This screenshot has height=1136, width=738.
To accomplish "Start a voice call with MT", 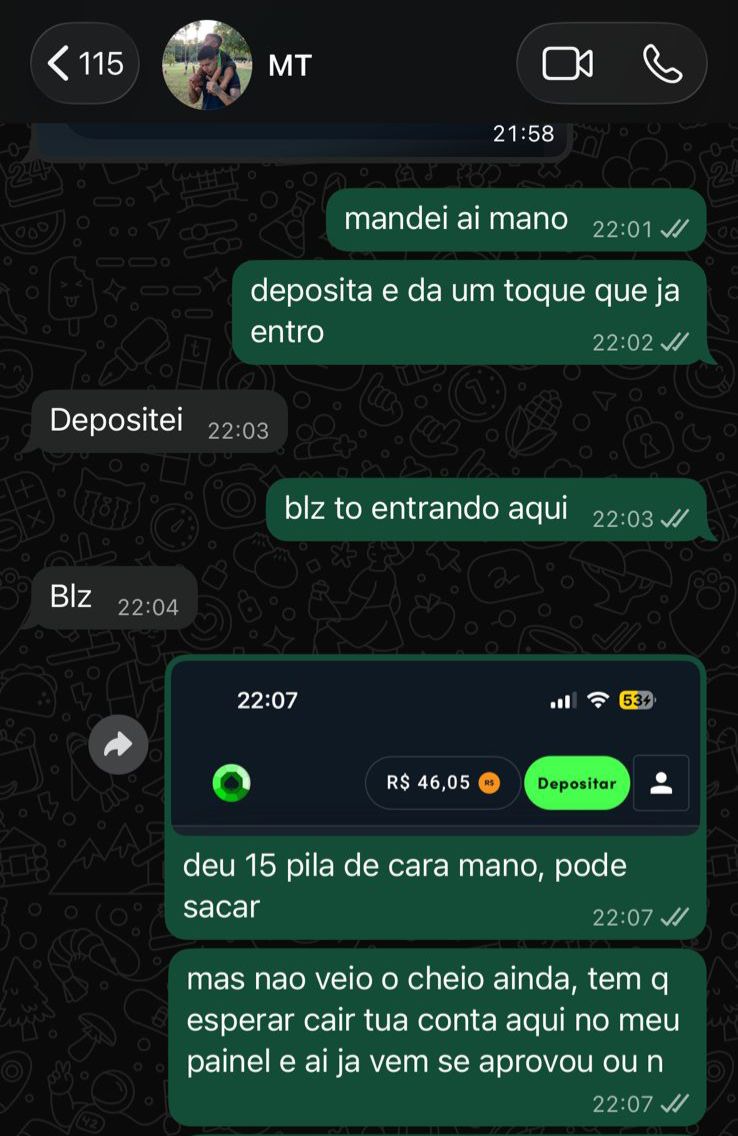I will click(662, 64).
